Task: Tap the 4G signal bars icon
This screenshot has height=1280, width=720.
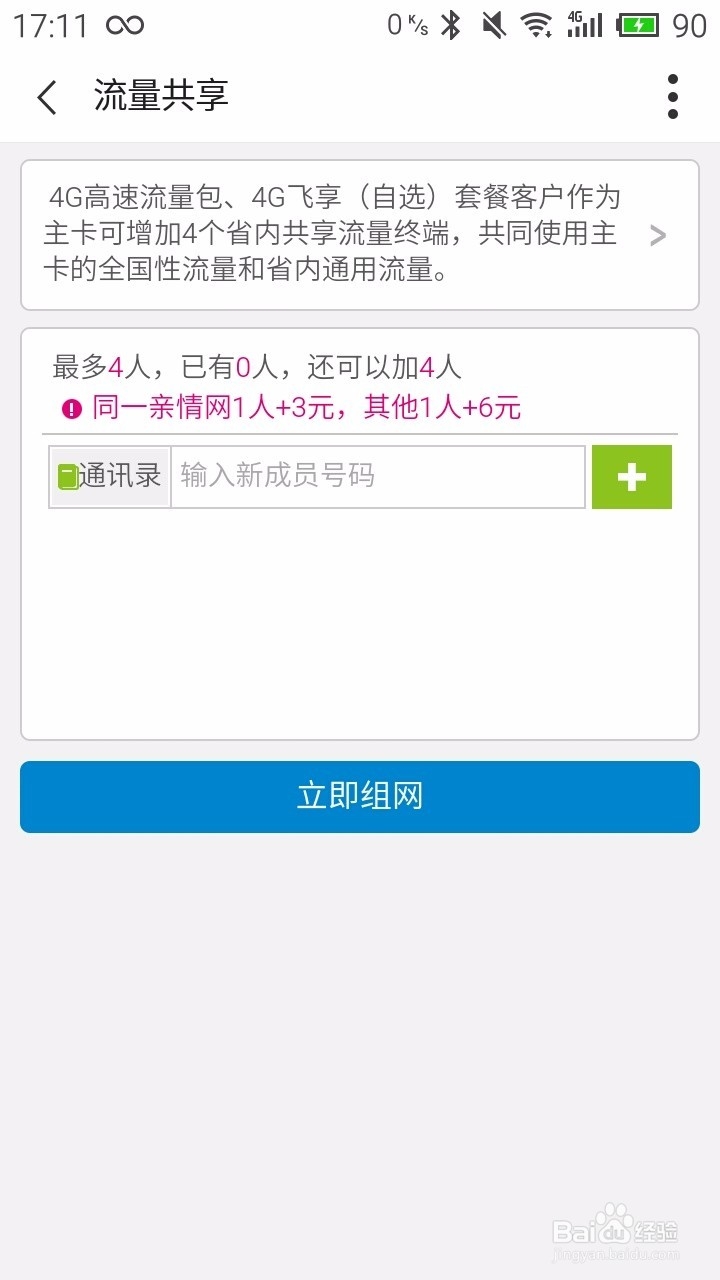Action: coord(583,25)
